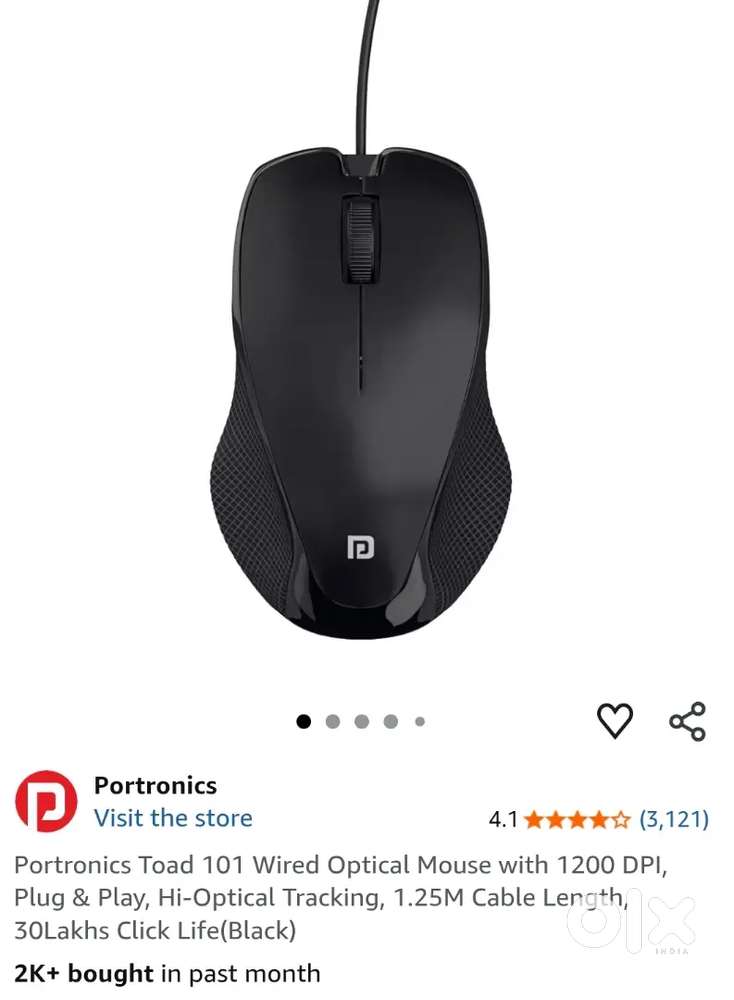Add the mouse to the wishlist heart

(615, 721)
